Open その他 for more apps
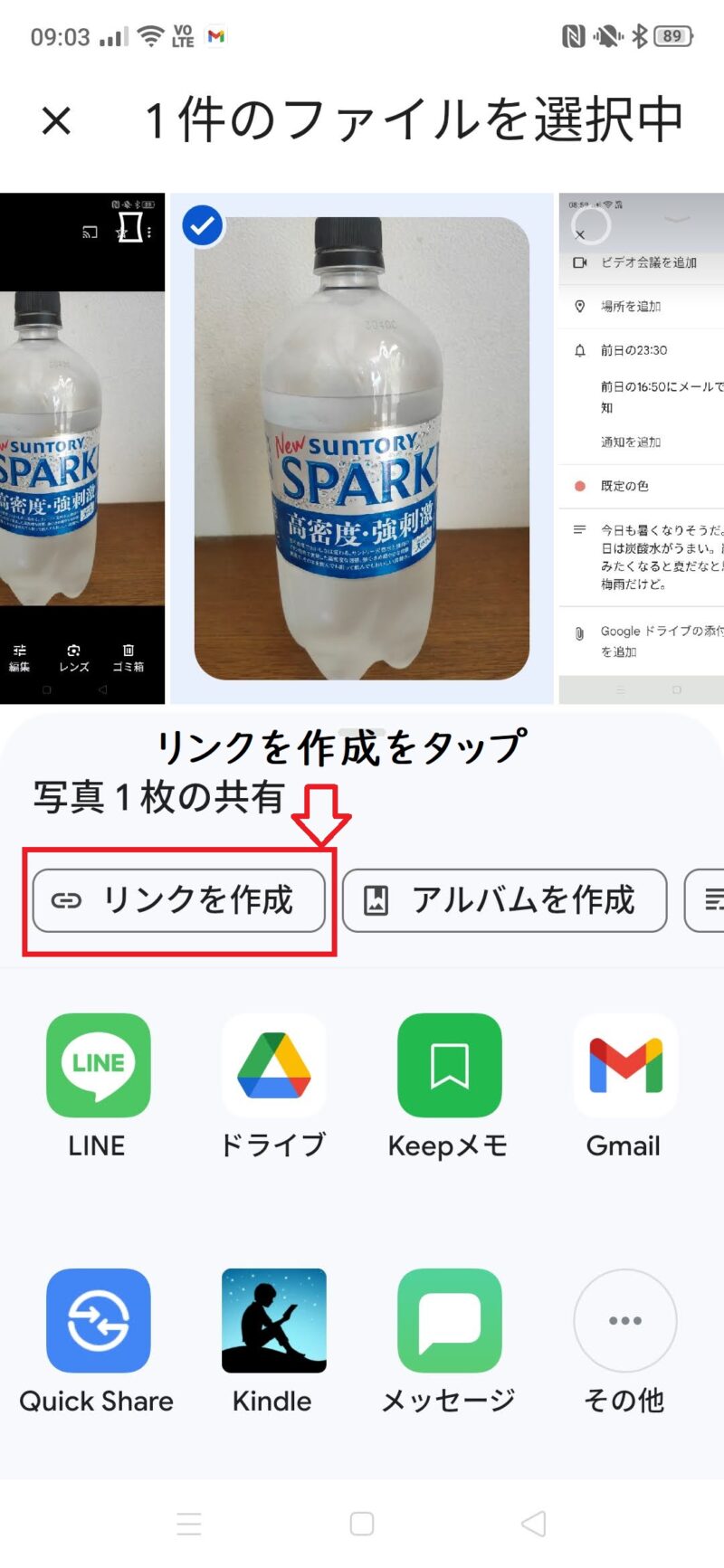This screenshot has height=1568, width=724. coord(624,1321)
